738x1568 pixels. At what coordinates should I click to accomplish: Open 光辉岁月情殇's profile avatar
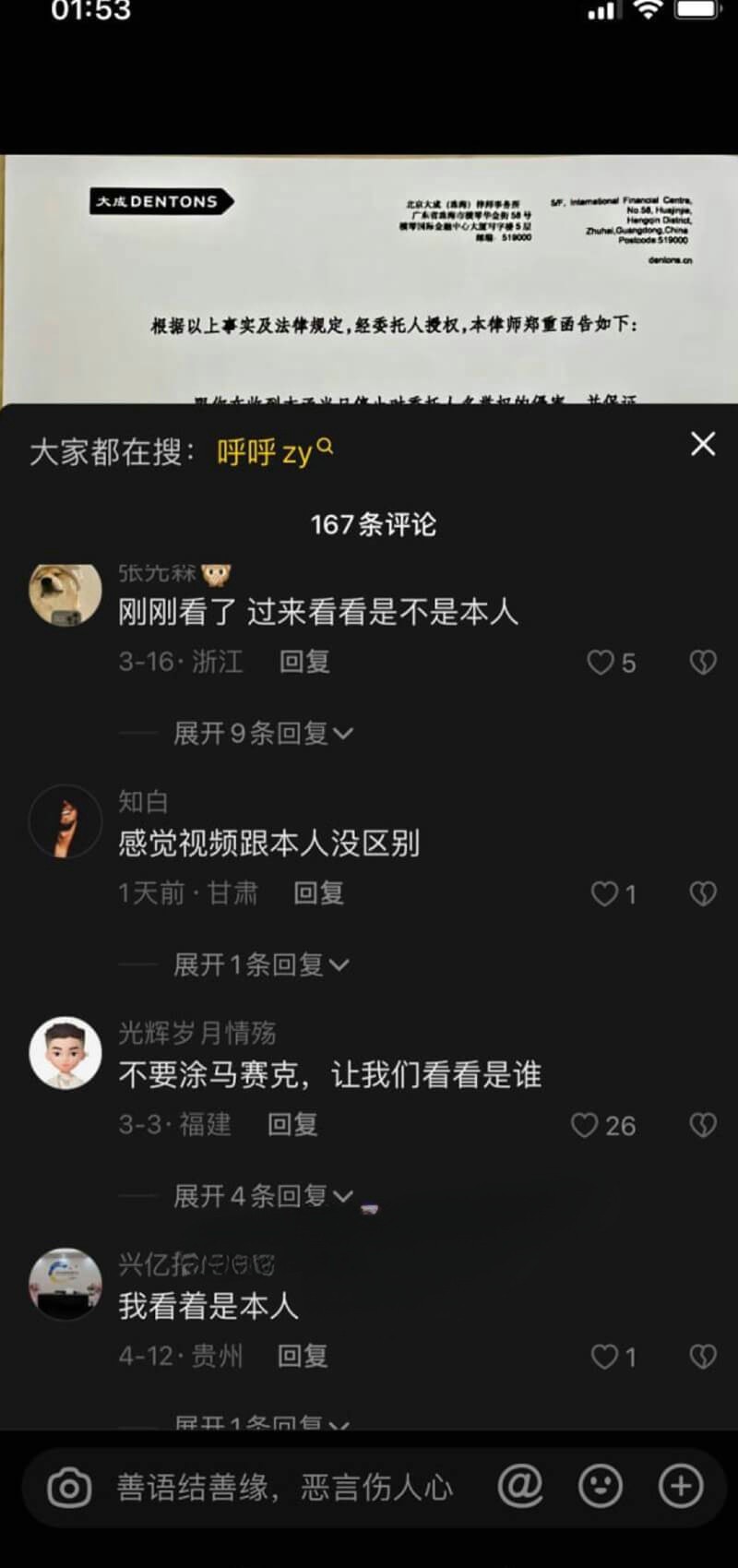[65, 1053]
